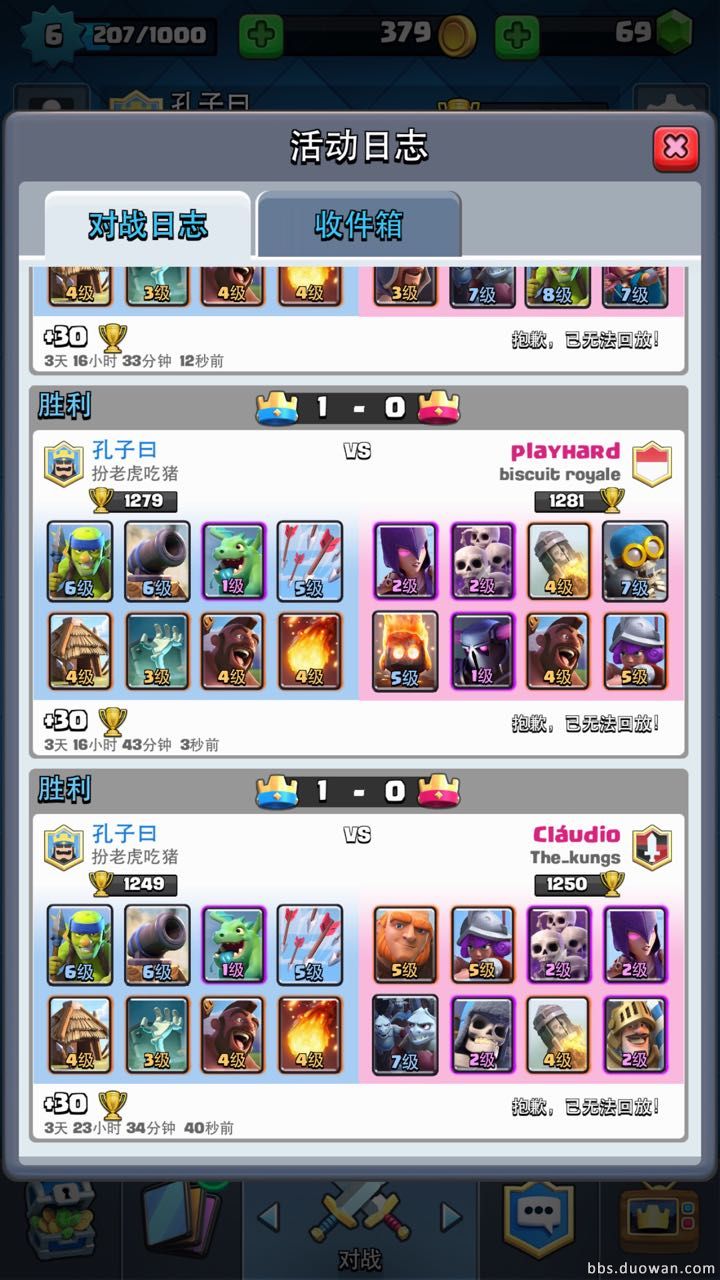Image resolution: width=720 pixels, height=1280 pixels.
Task: Open the clan chat tab
Action: pos(540,1222)
